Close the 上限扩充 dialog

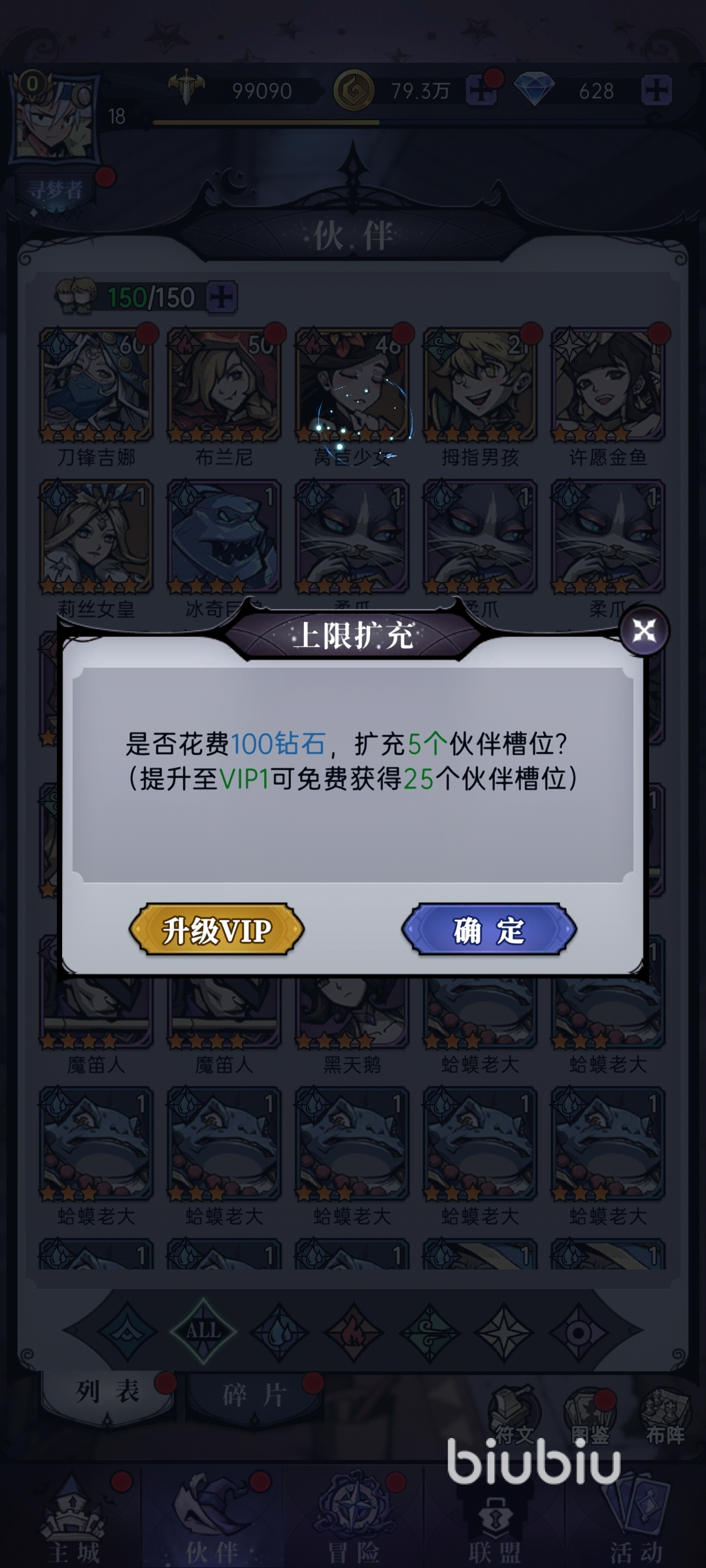point(644,631)
